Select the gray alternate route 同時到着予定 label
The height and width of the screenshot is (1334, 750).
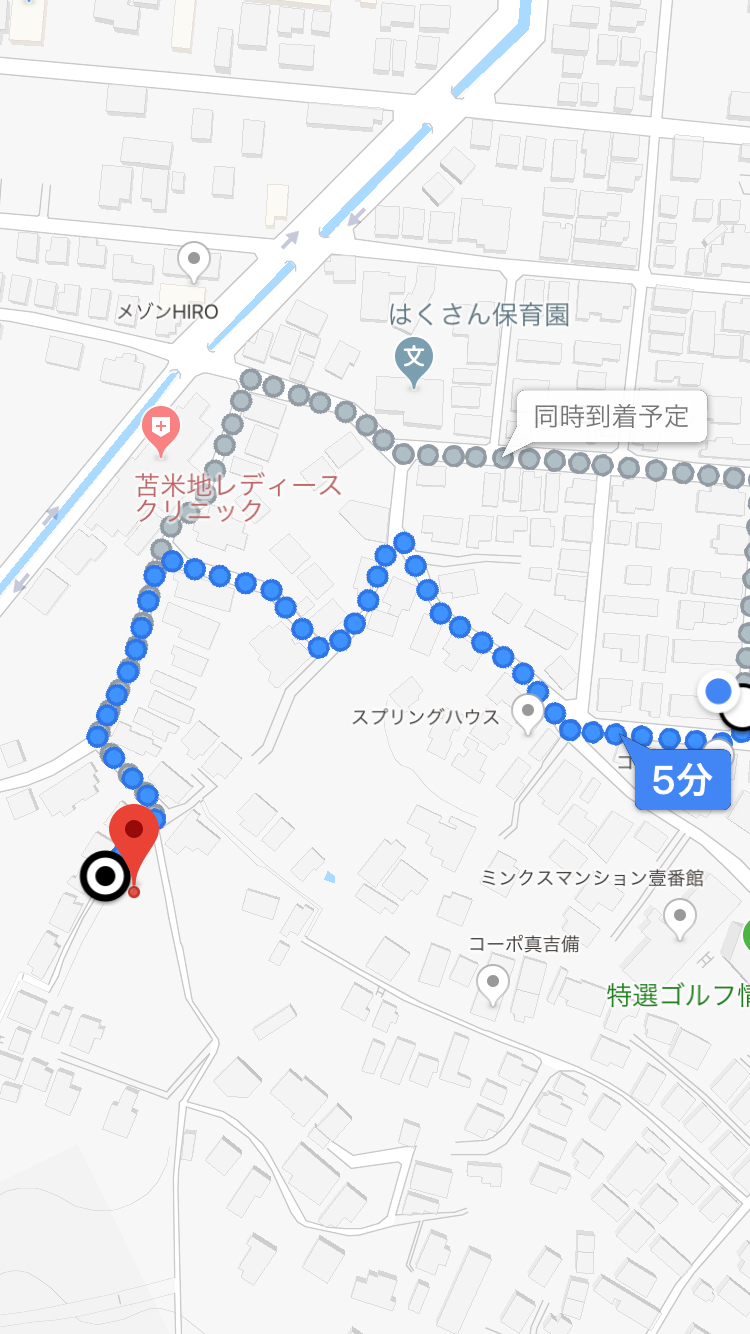[x=611, y=417]
